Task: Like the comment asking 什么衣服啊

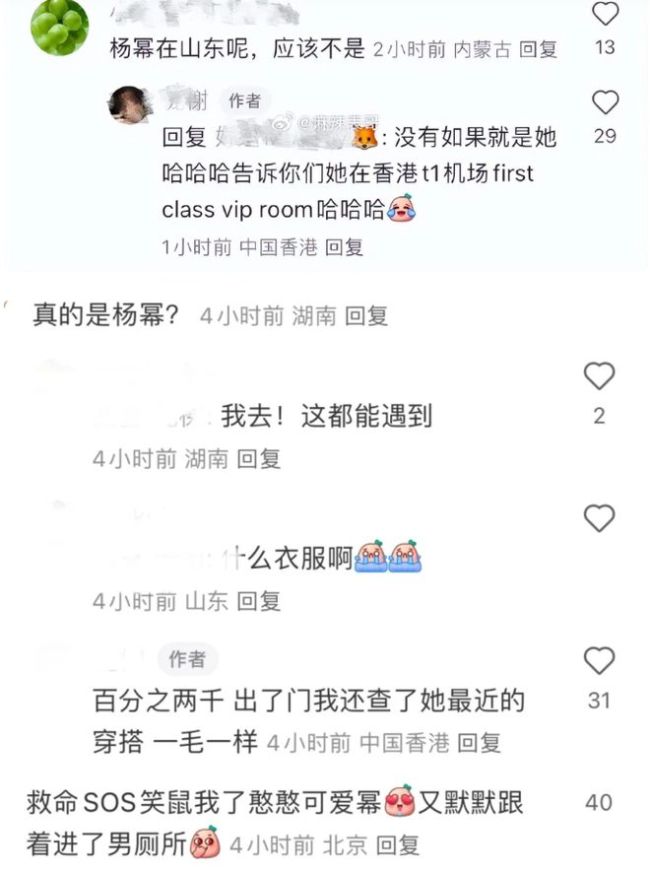Action: tap(598, 518)
